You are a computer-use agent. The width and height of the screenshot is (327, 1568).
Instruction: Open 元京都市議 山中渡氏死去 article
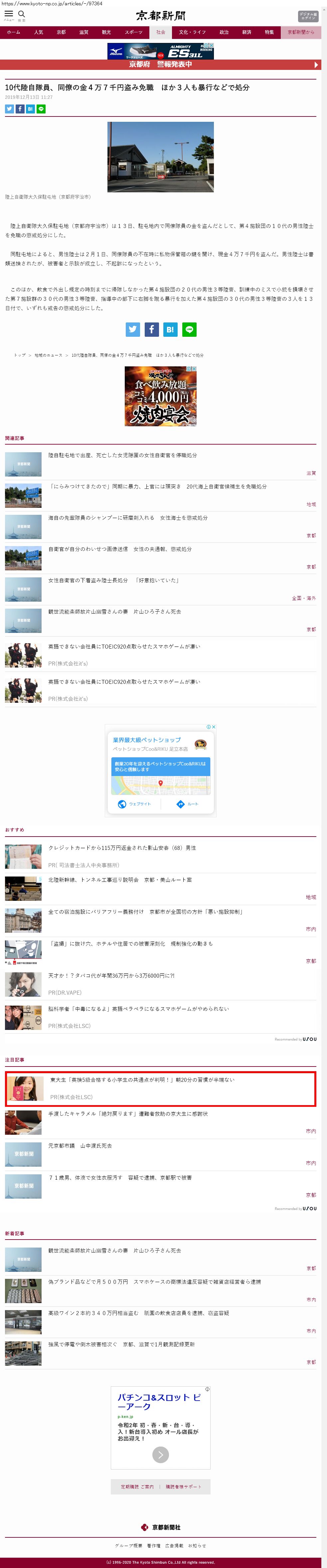[x=80, y=1146]
